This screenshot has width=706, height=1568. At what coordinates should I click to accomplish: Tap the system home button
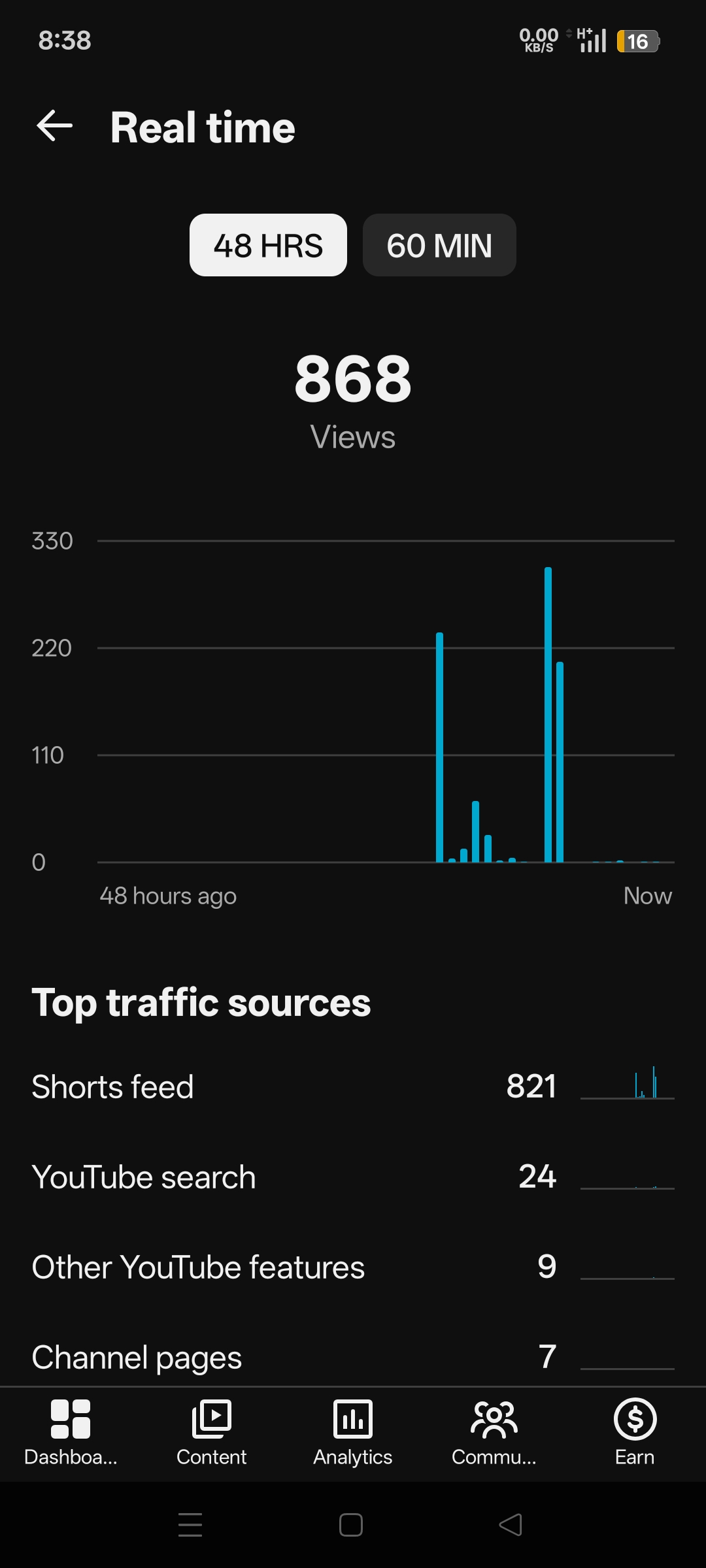point(351,1525)
